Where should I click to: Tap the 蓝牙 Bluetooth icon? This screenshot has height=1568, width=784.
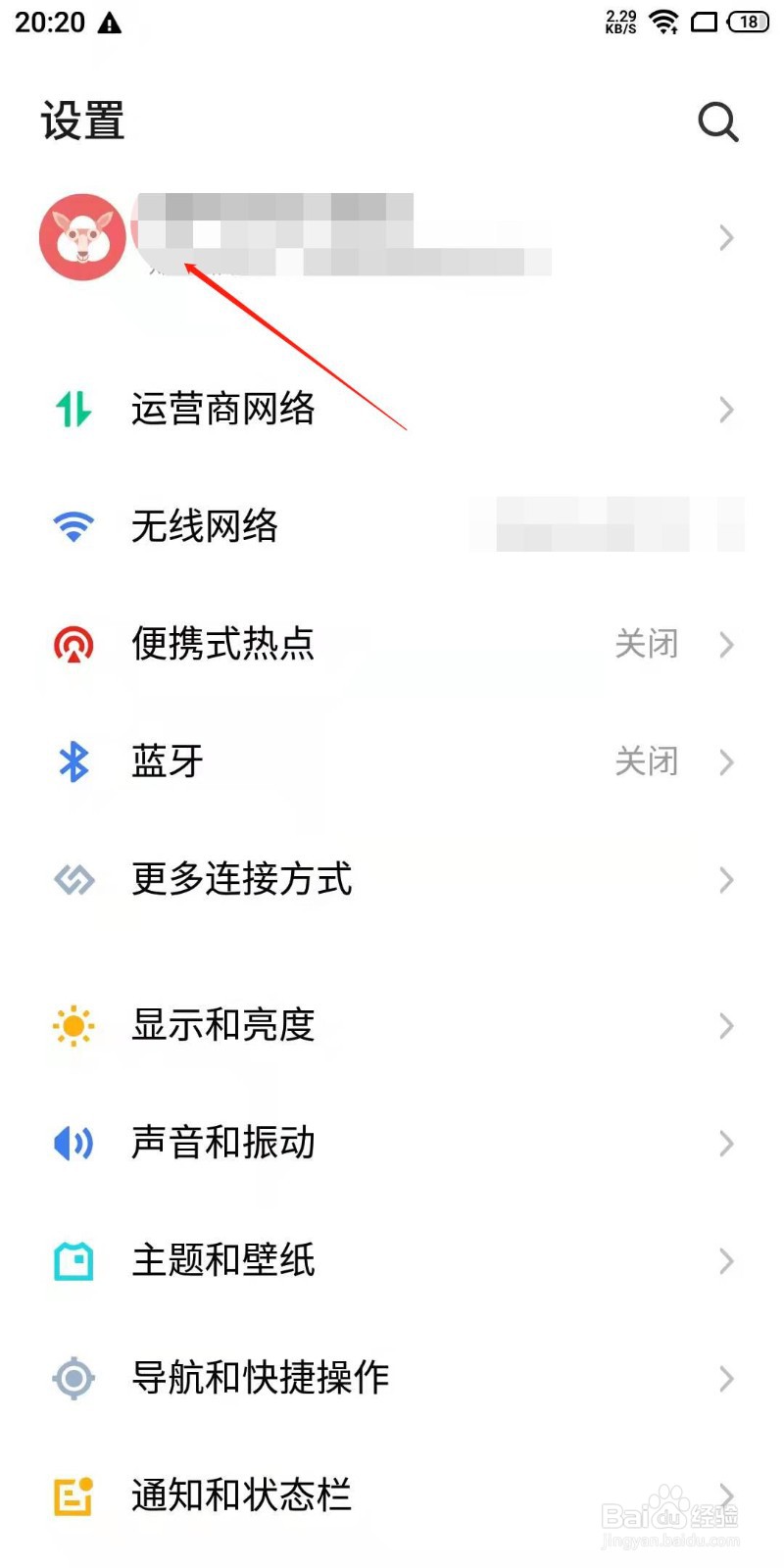73,761
